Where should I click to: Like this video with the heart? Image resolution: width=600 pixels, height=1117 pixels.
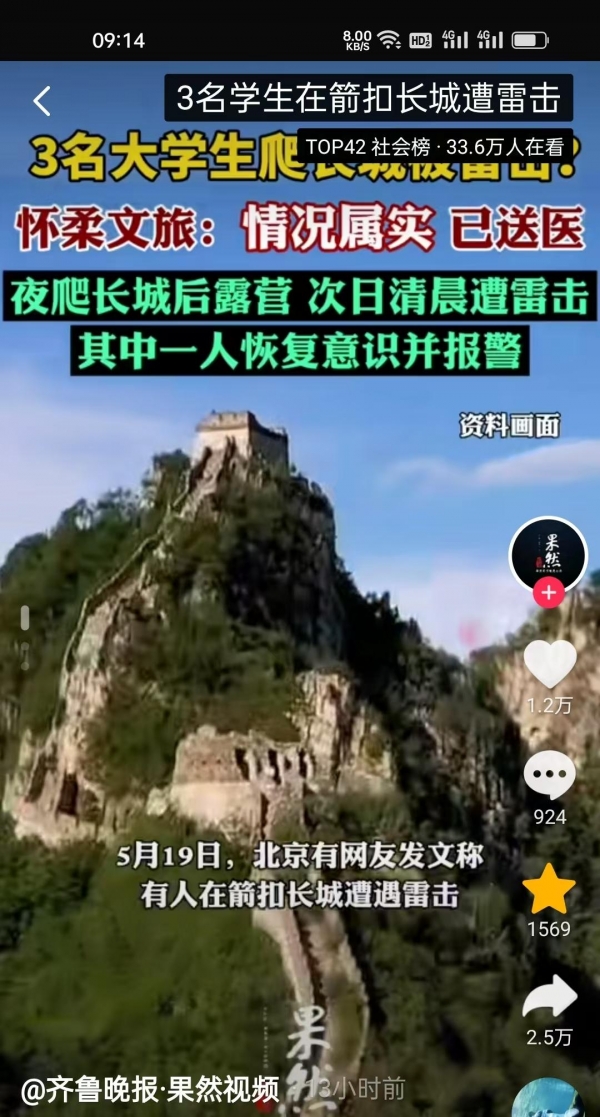[549, 664]
